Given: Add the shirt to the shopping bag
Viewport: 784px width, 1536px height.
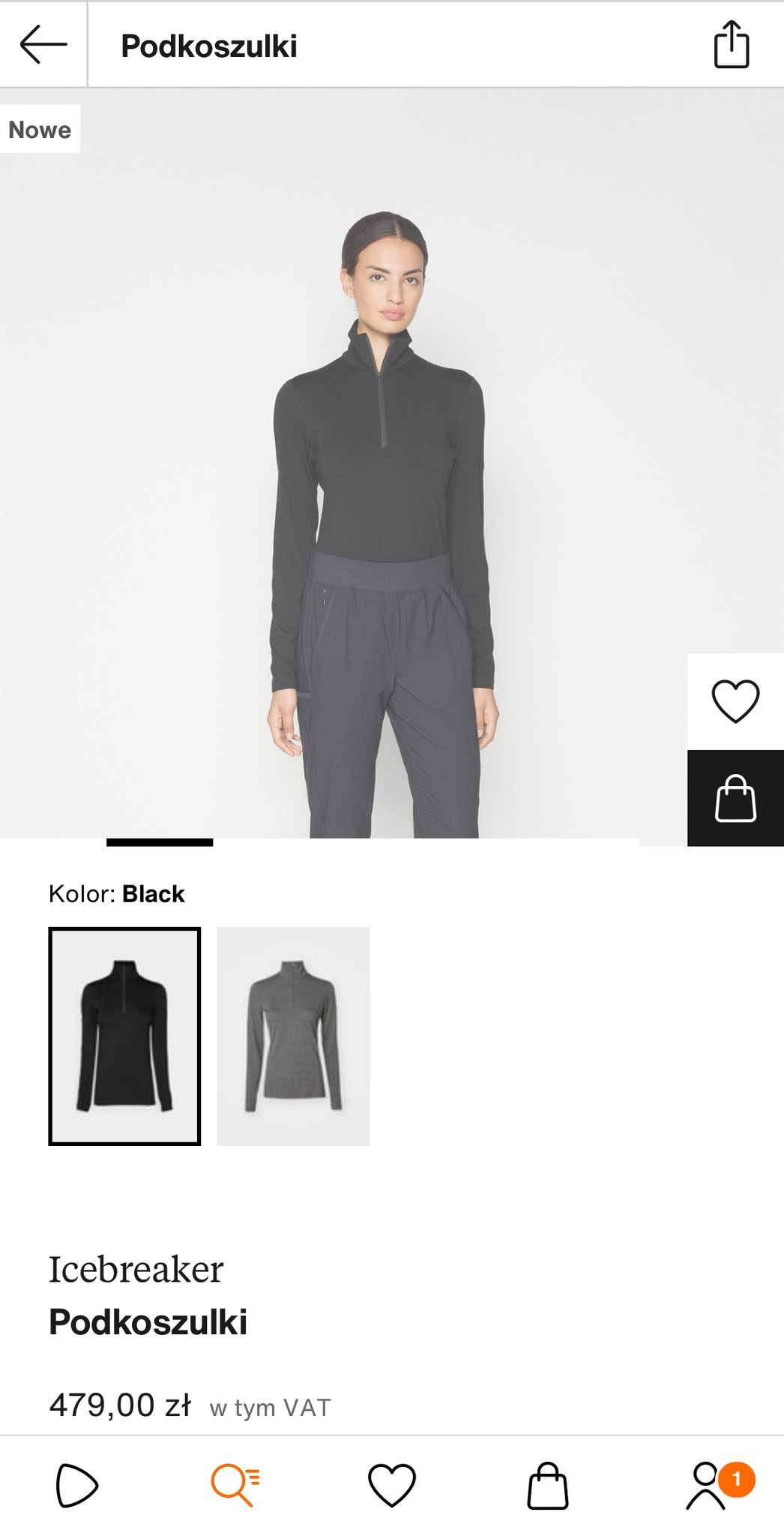Looking at the screenshot, I should [735, 798].
